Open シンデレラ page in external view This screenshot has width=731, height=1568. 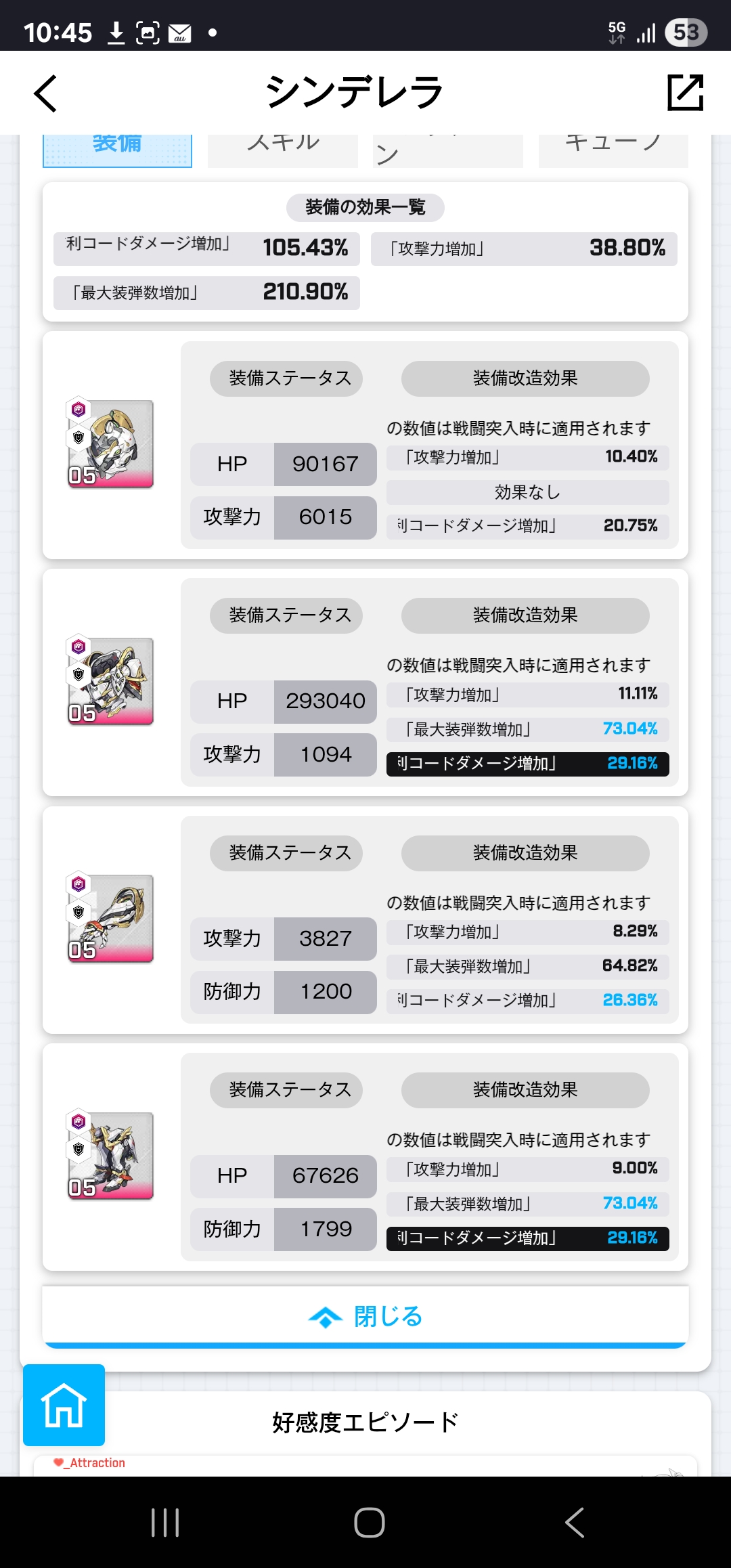point(685,93)
